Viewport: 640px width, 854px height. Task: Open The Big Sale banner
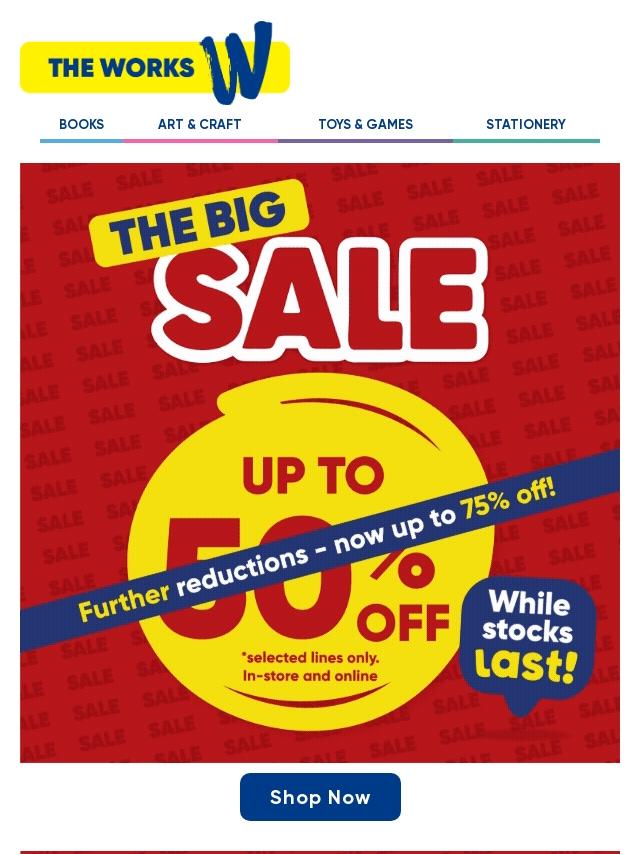click(x=320, y=460)
